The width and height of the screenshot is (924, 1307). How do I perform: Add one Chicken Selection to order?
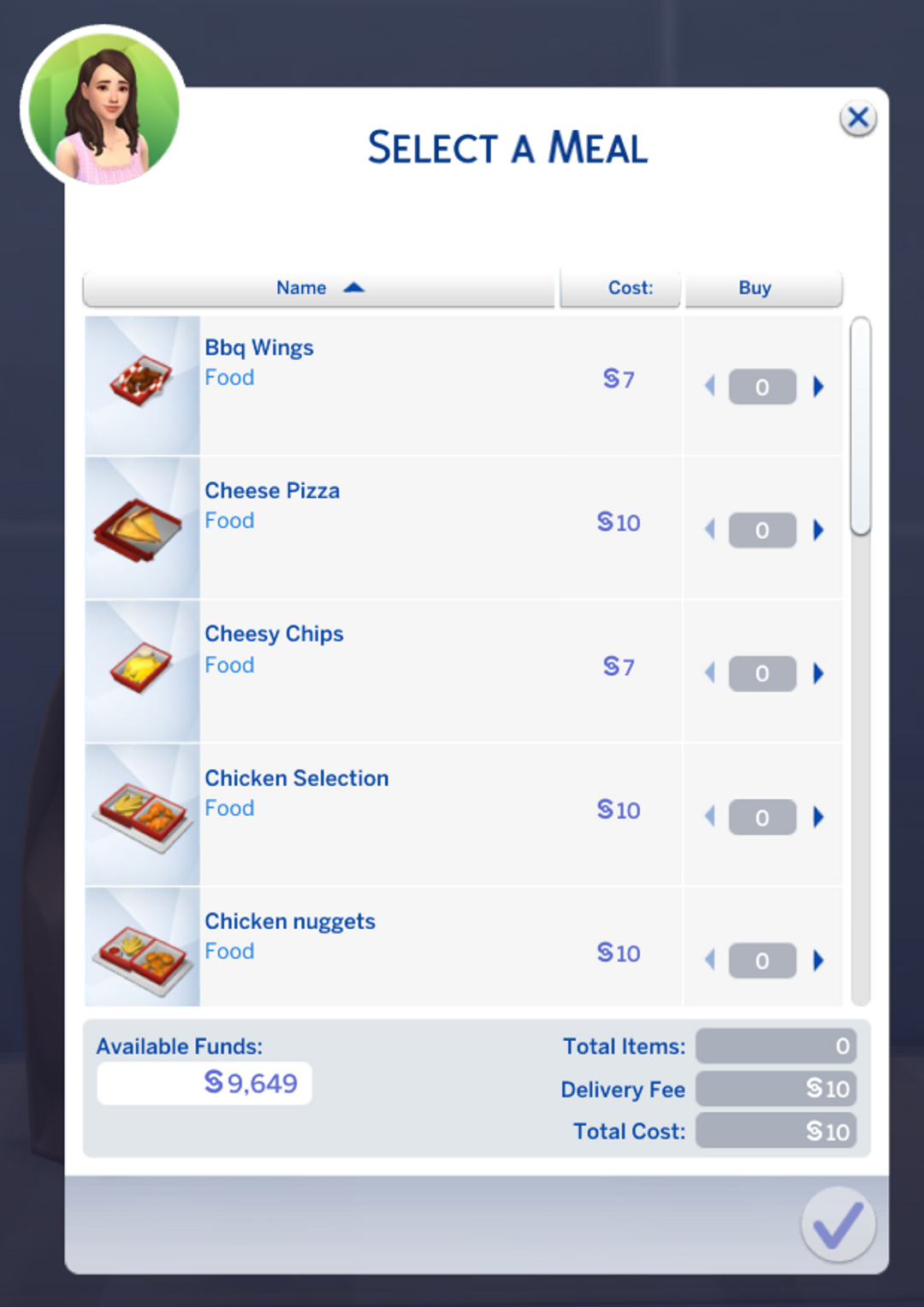[818, 817]
